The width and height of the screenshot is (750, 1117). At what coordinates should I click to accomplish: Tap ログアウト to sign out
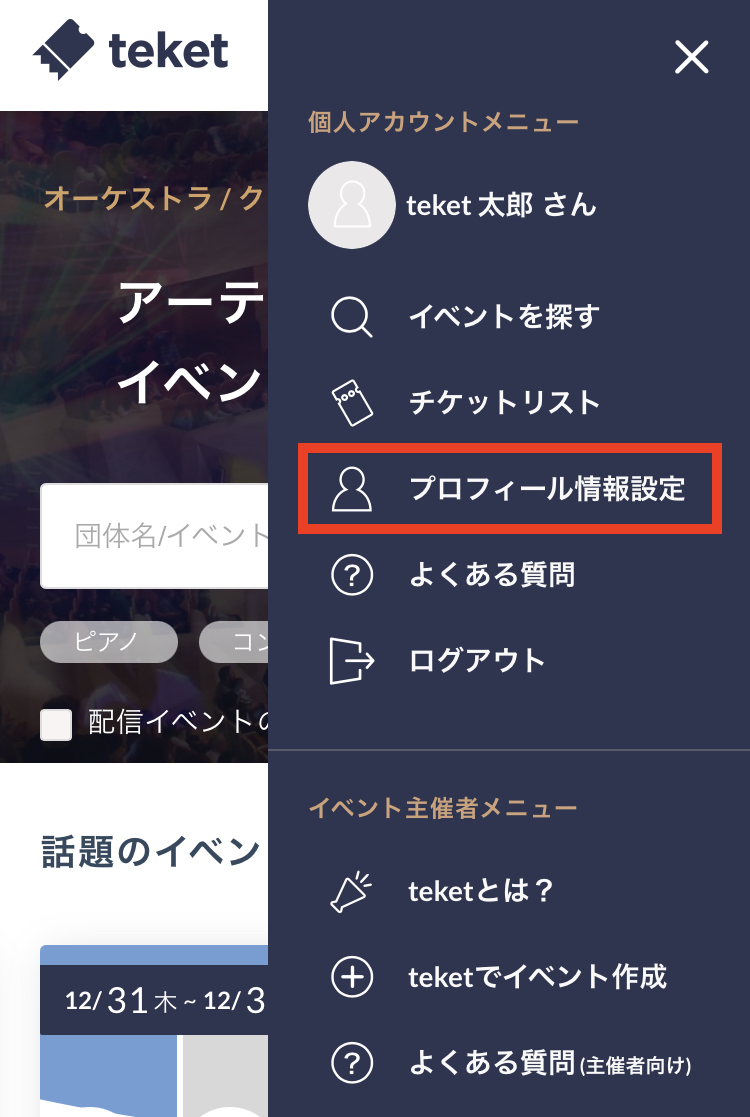(x=476, y=661)
